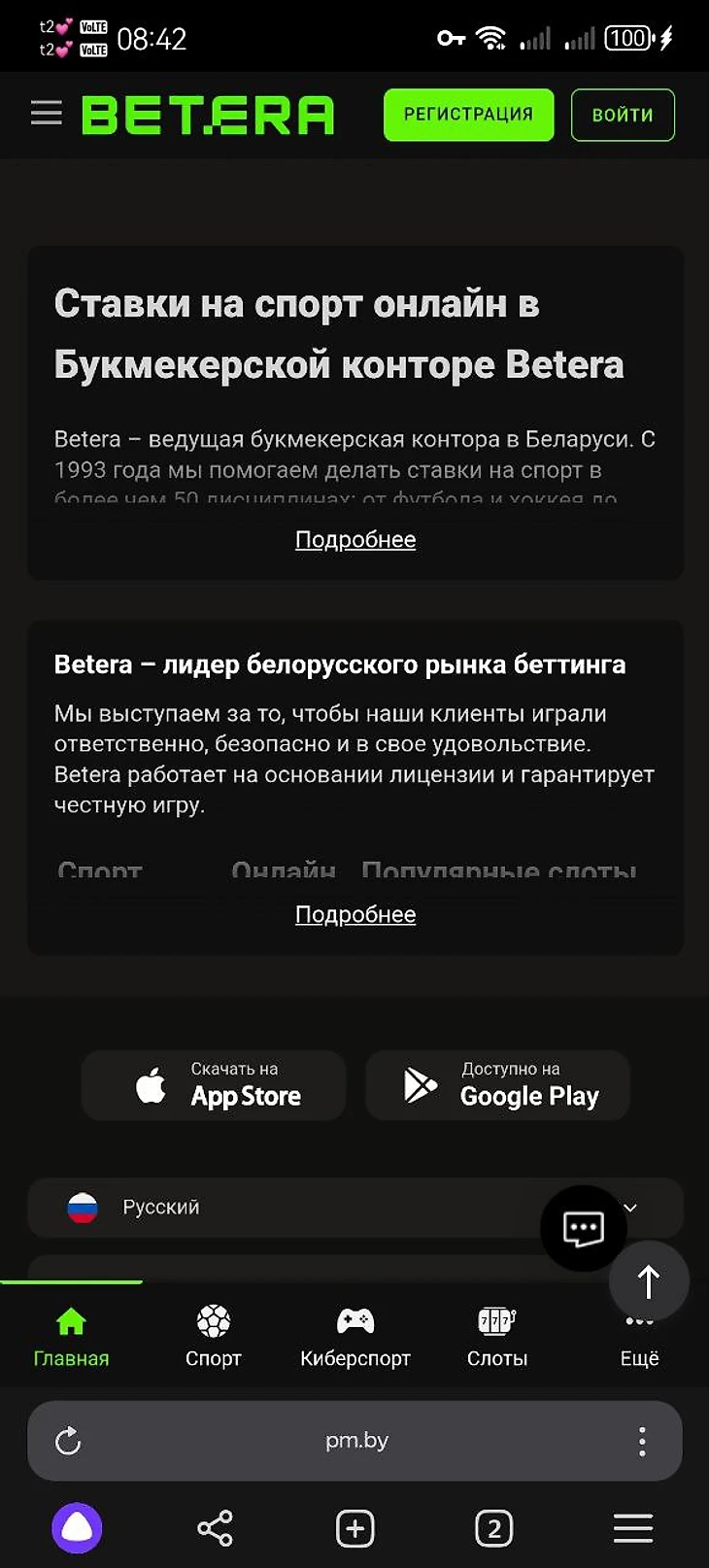This screenshot has height=1568, width=709.
Task: Open the Киберспорт tab
Action: [355, 1336]
